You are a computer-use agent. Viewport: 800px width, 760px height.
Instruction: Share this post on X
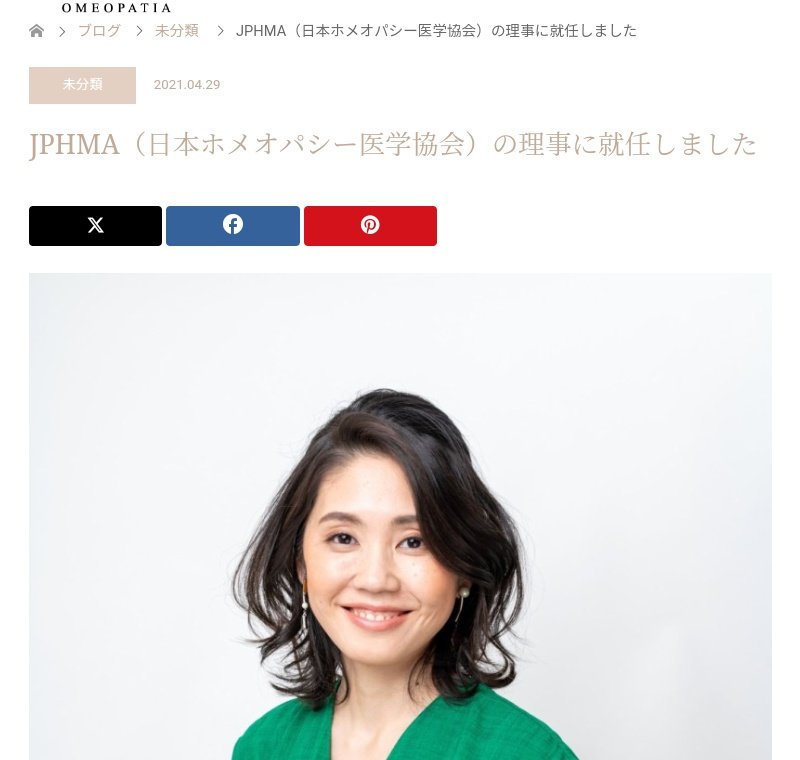[x=95, y=226]
